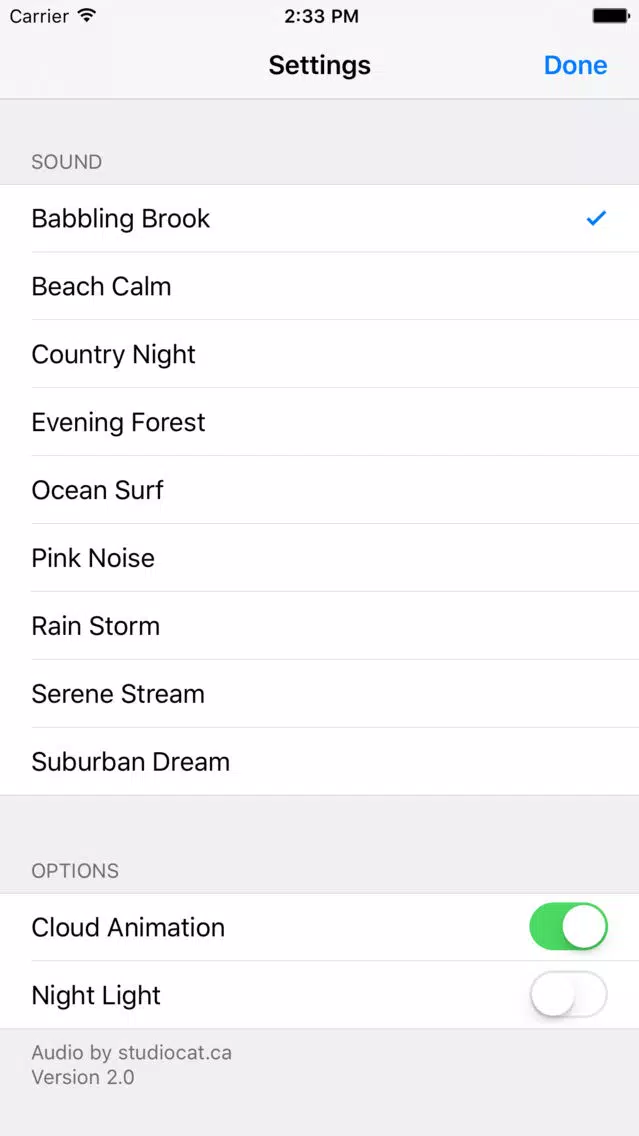Viewport: 639px width, 1136px height.
Task: Pick the Evening Forest sound
Action: (320, 422)
